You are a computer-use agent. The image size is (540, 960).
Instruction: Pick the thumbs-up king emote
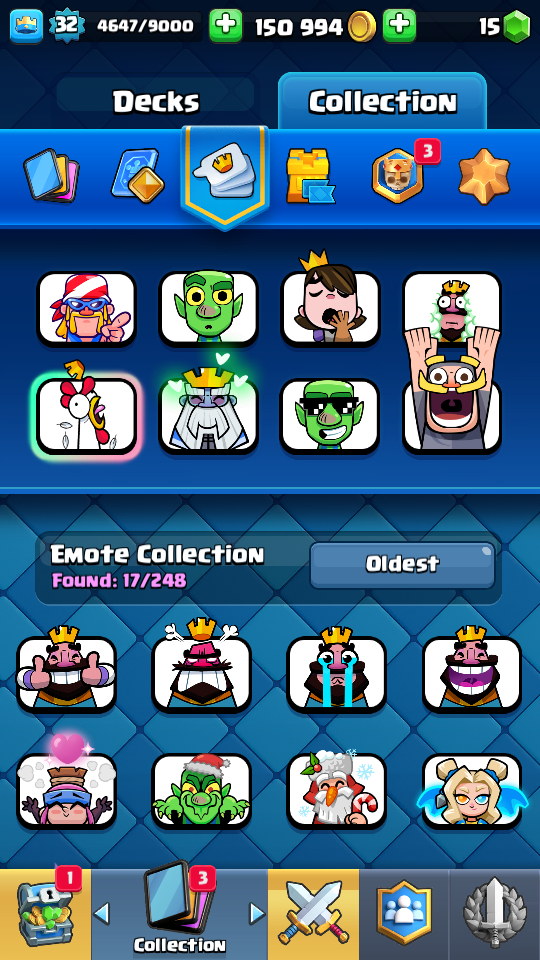pyautogui.click(x=66, y=670)
